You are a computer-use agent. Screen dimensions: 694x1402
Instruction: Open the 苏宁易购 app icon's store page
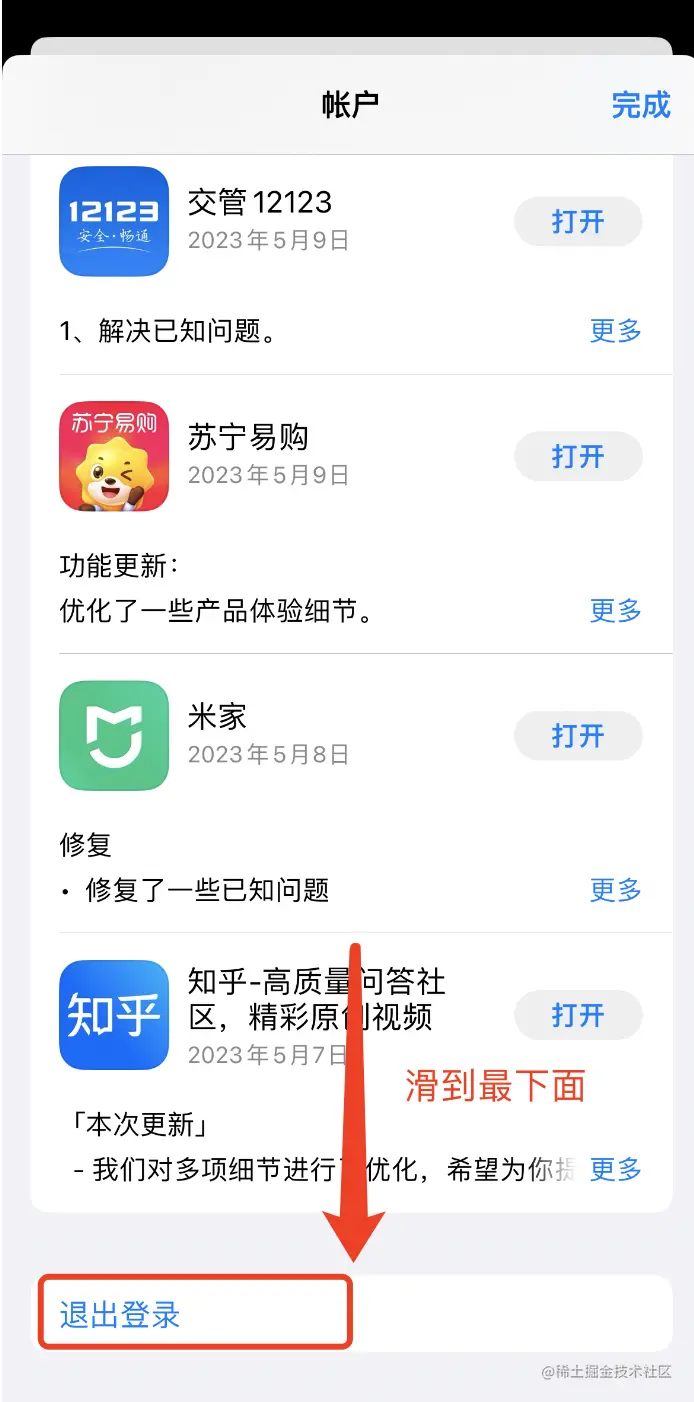114,457
